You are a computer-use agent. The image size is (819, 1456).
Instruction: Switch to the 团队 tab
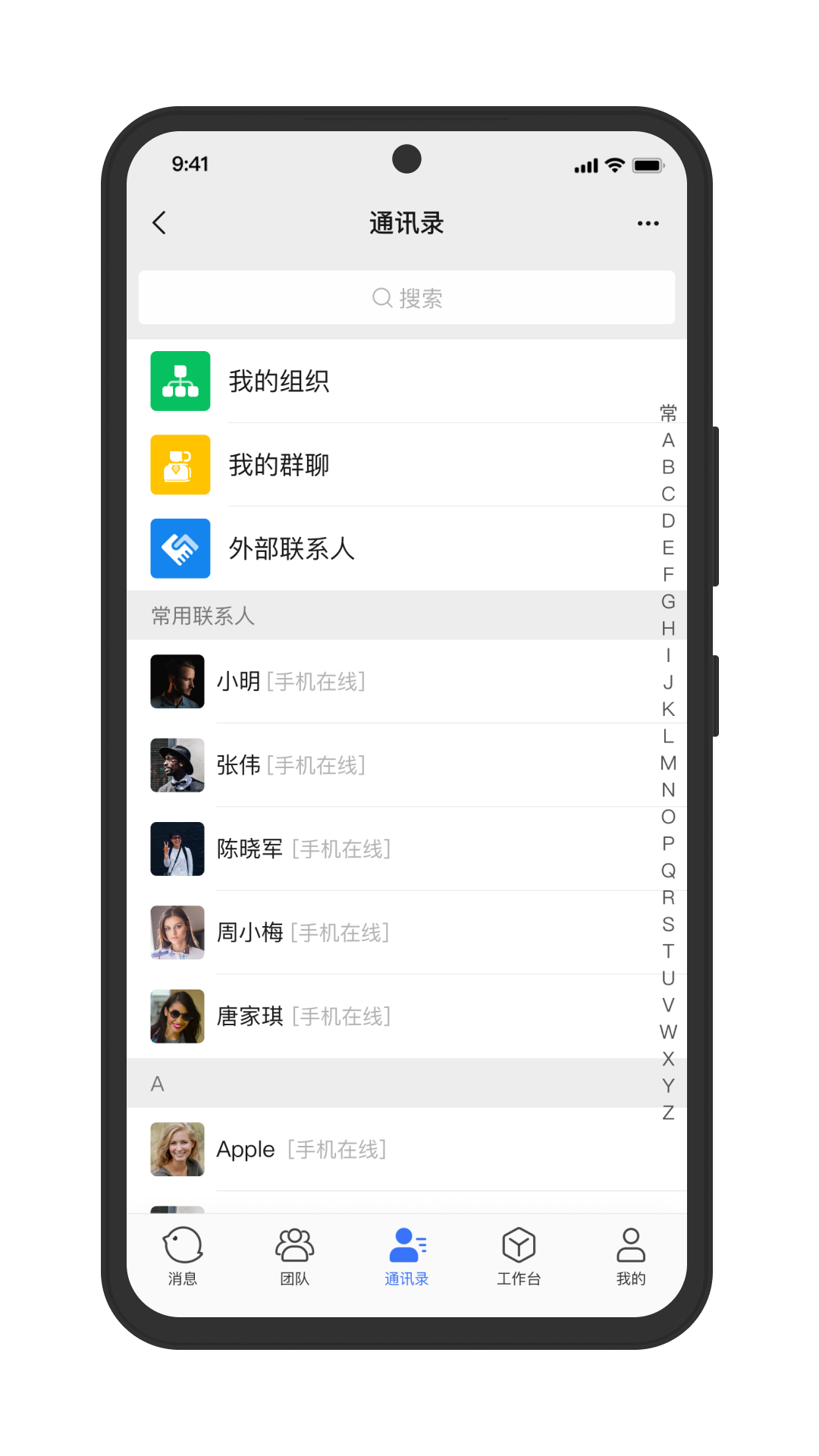pos(294,1256)
